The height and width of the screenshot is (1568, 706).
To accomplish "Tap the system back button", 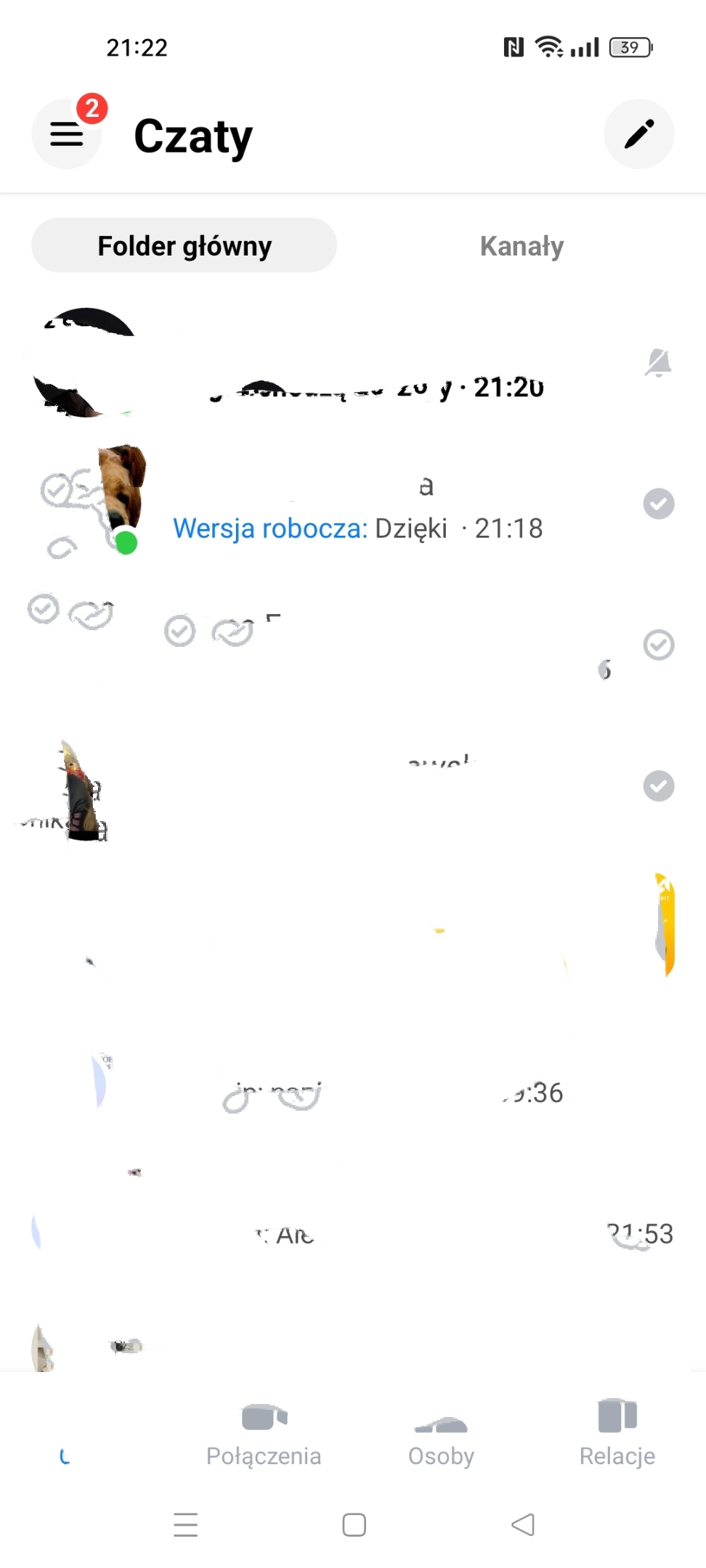I will [523, 1524].
